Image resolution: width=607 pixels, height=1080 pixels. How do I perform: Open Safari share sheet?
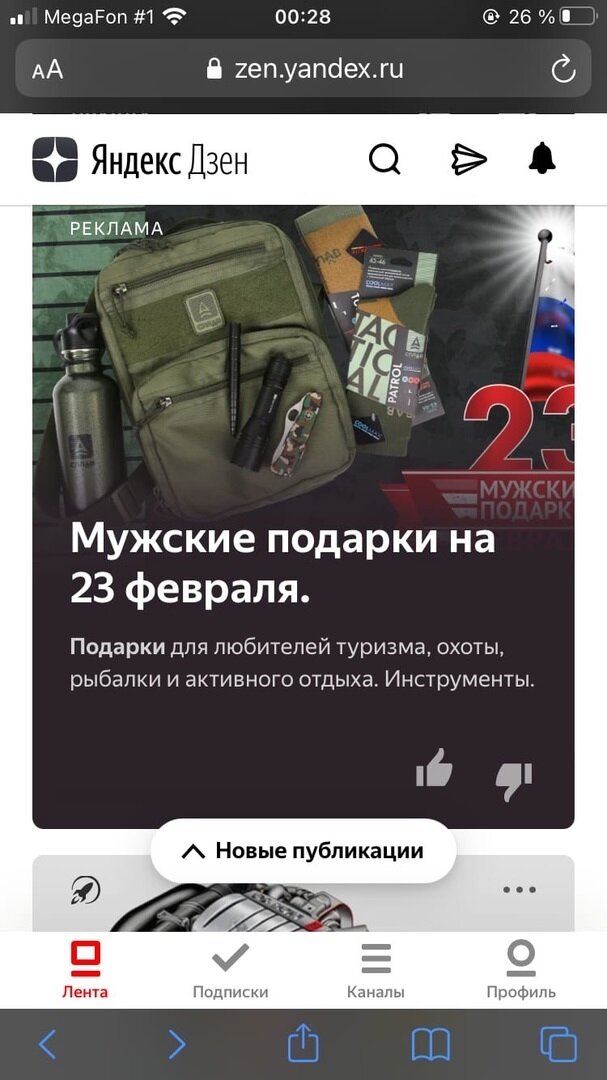point(303,1042)
